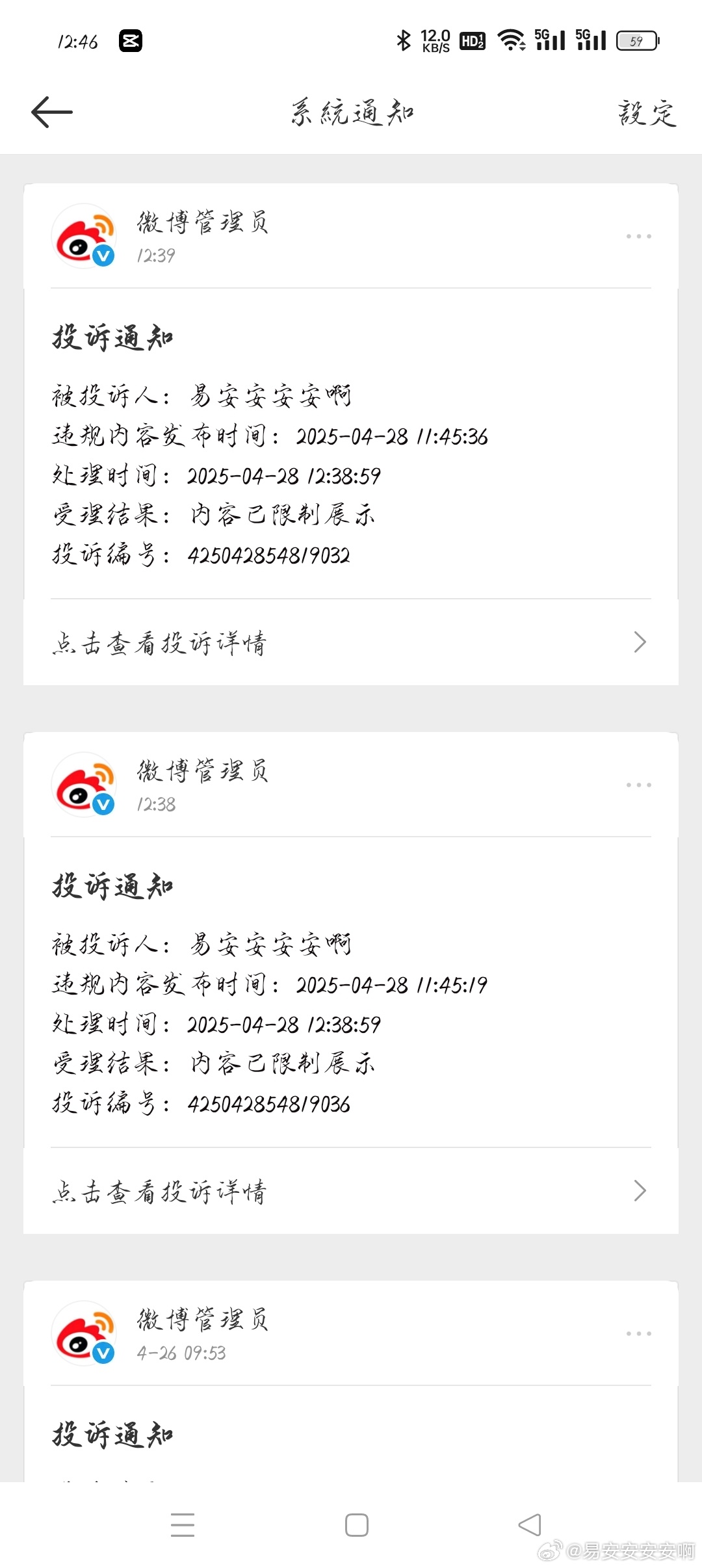This screenshot has width=702, height=1568.
Task: Tap the system home button
Action: point(357,1525)
